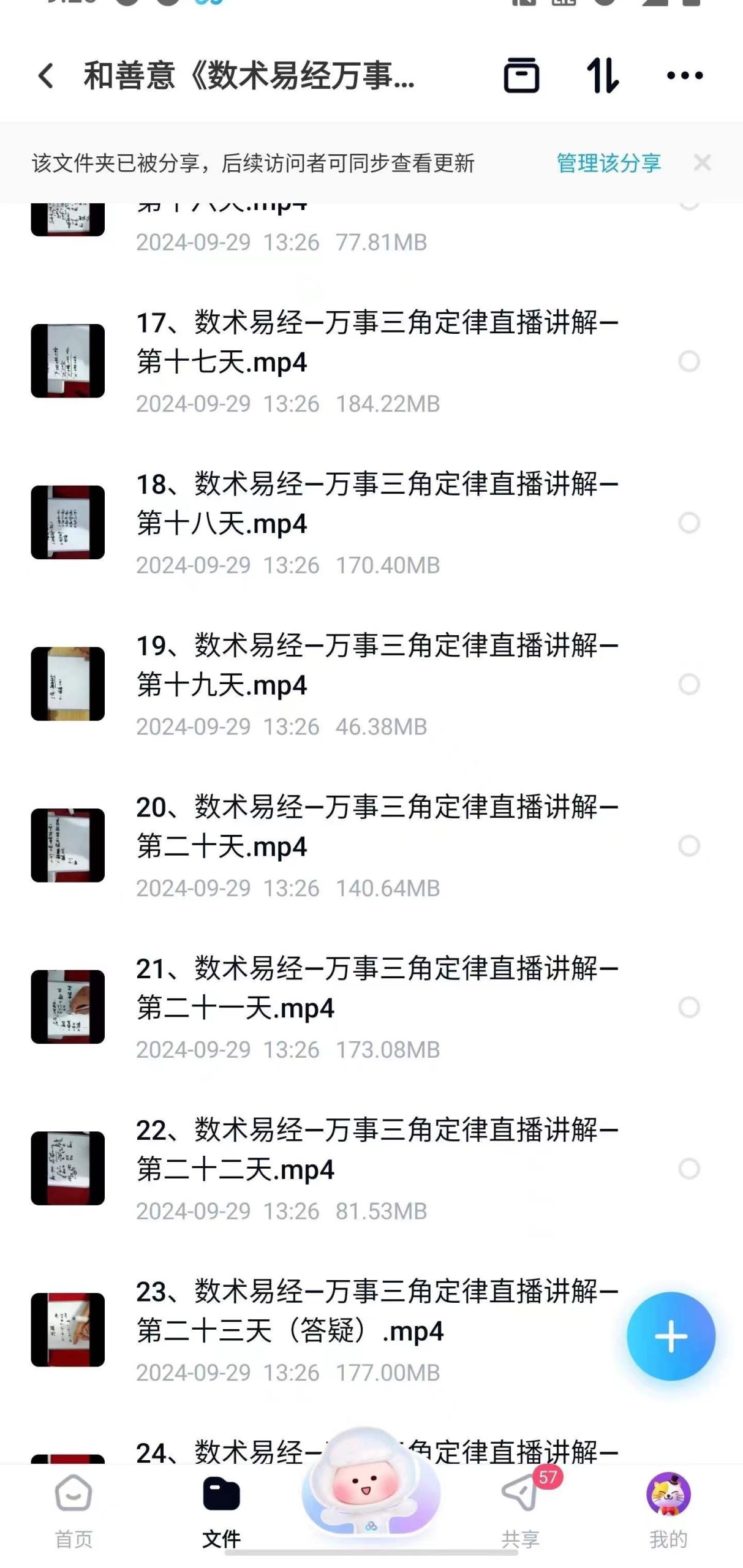743x1568 pixels.
Task: Select the 第二十二天.mp4 file circle
Action: coord(689,1168)
